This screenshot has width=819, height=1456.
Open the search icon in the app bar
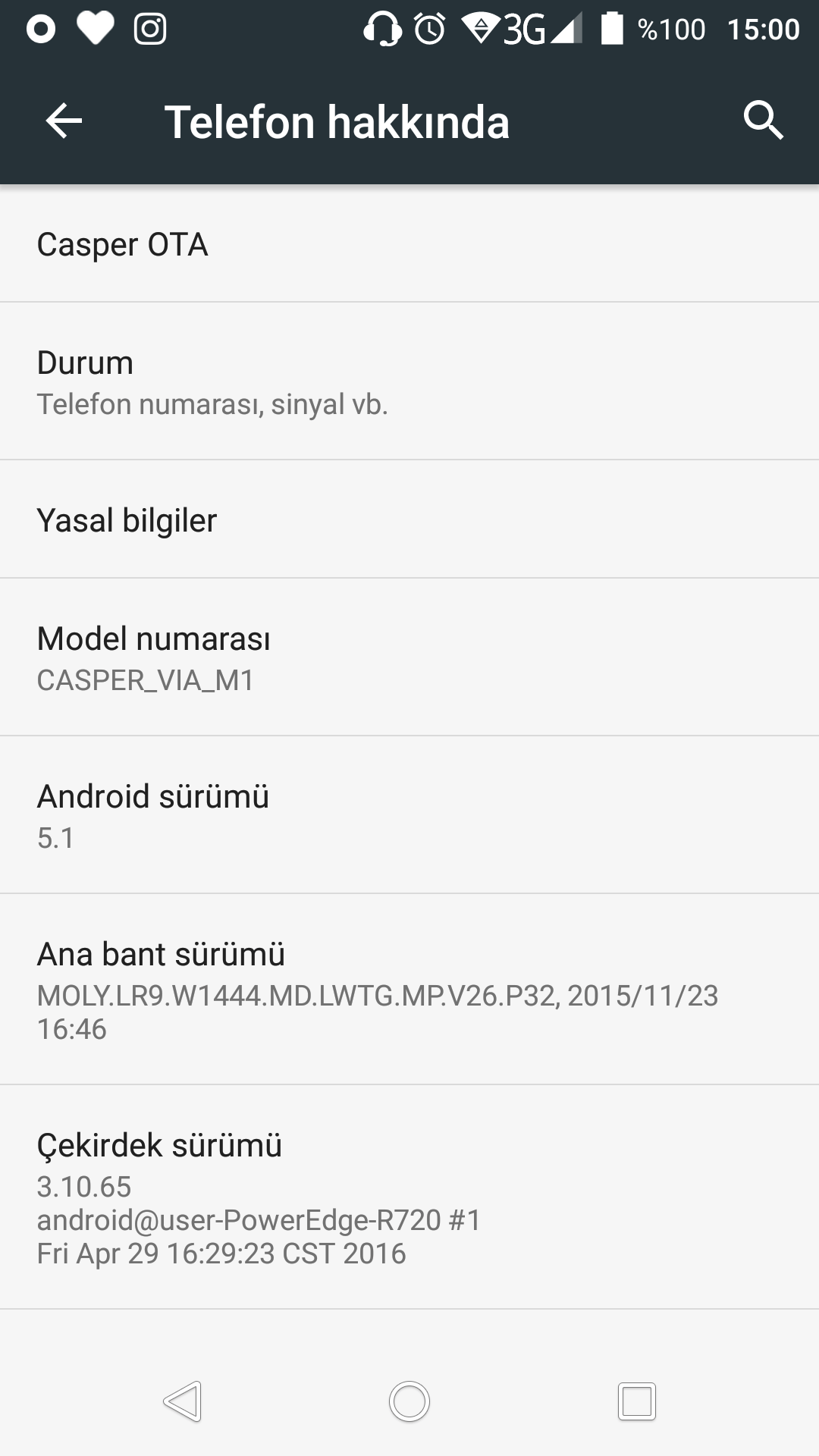pos(762,120)
